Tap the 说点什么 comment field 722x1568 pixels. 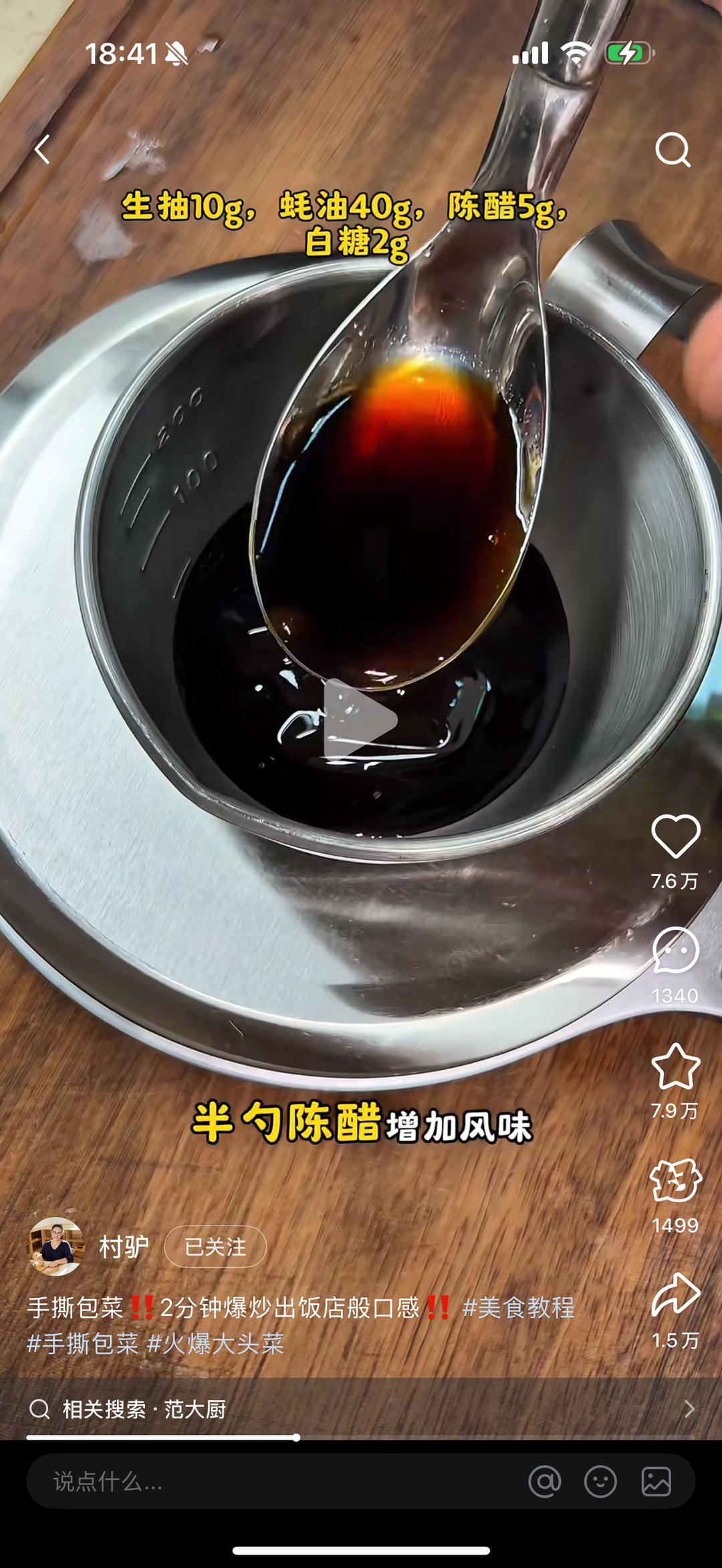tap(267, 1481)
